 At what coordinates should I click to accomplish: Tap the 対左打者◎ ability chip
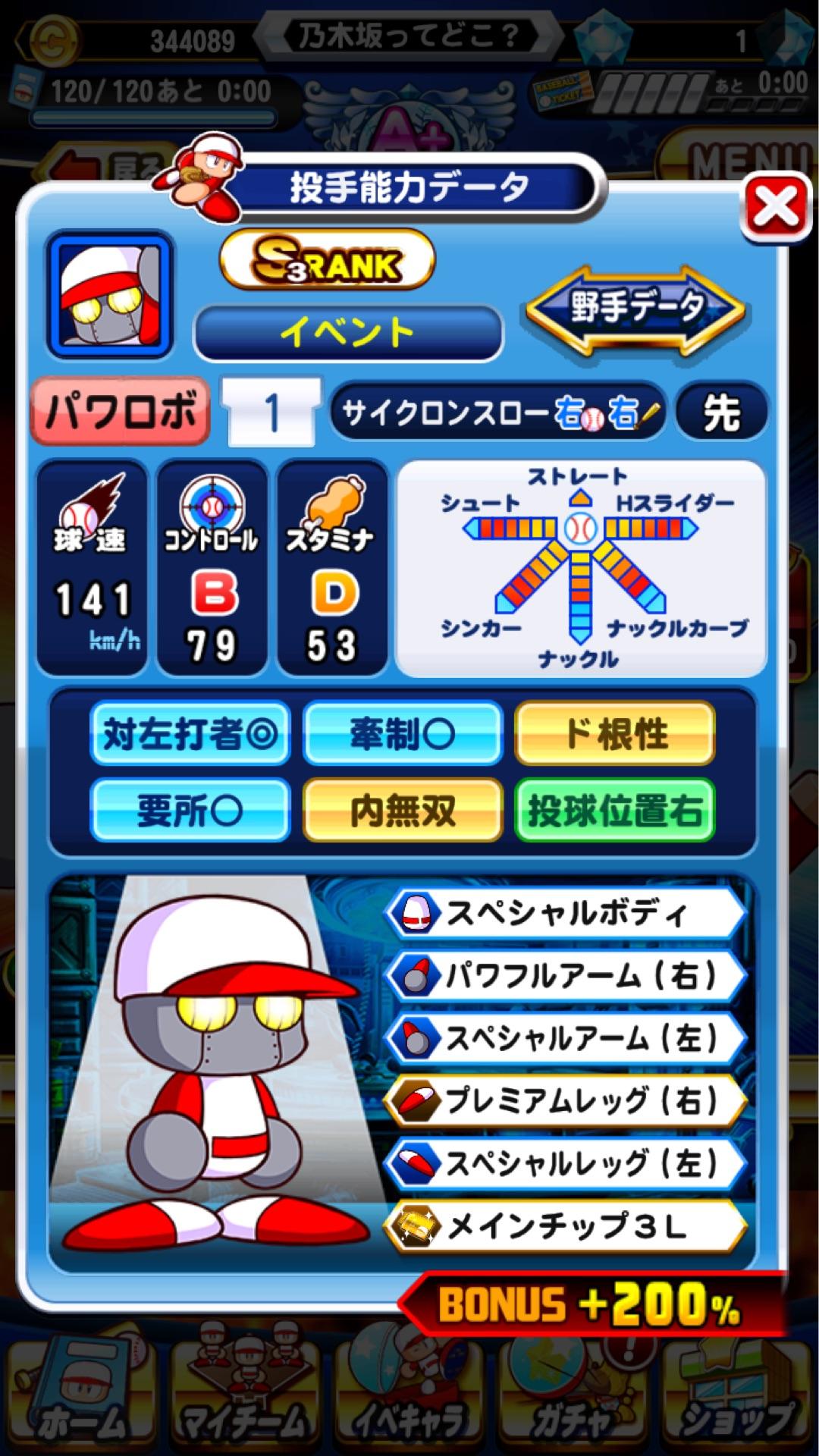(190, 733)
